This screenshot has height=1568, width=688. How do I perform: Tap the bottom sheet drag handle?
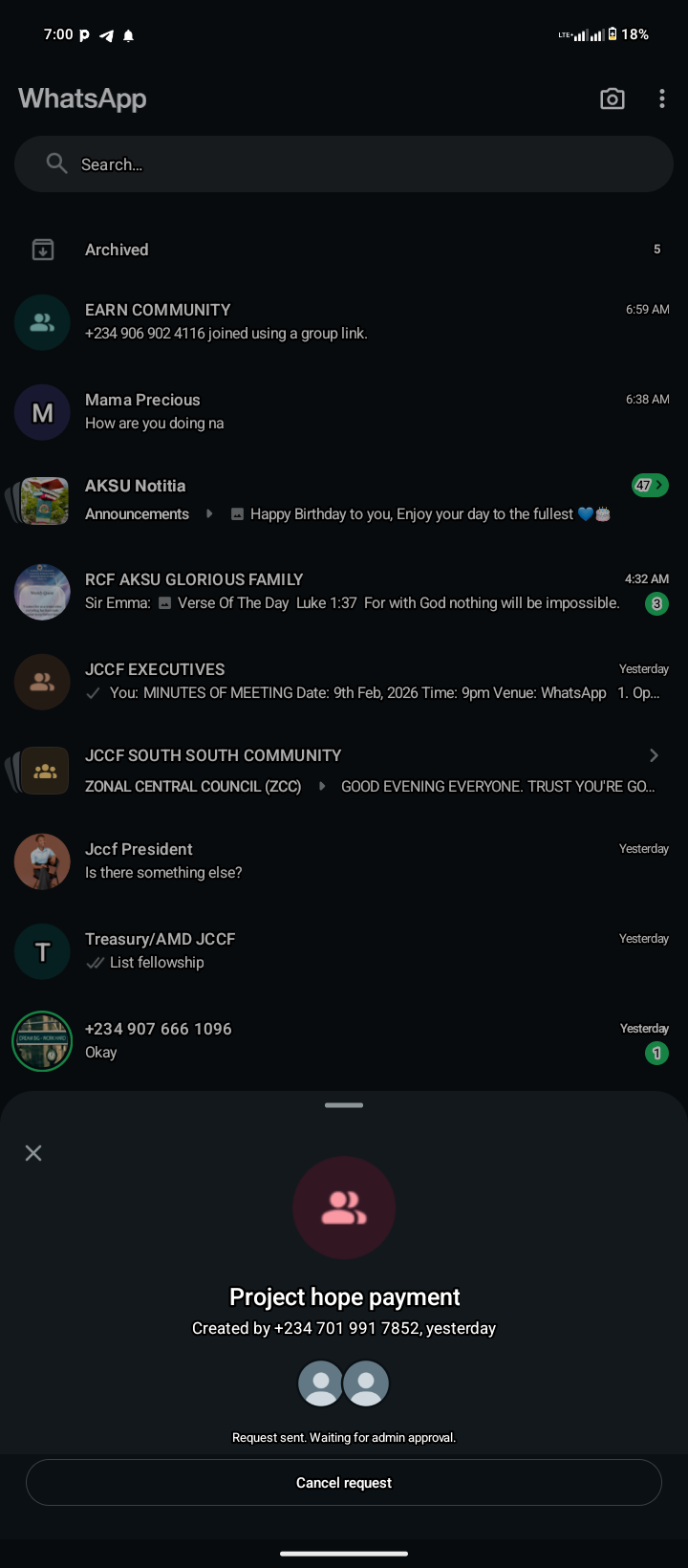click(x=344, y=1105)
